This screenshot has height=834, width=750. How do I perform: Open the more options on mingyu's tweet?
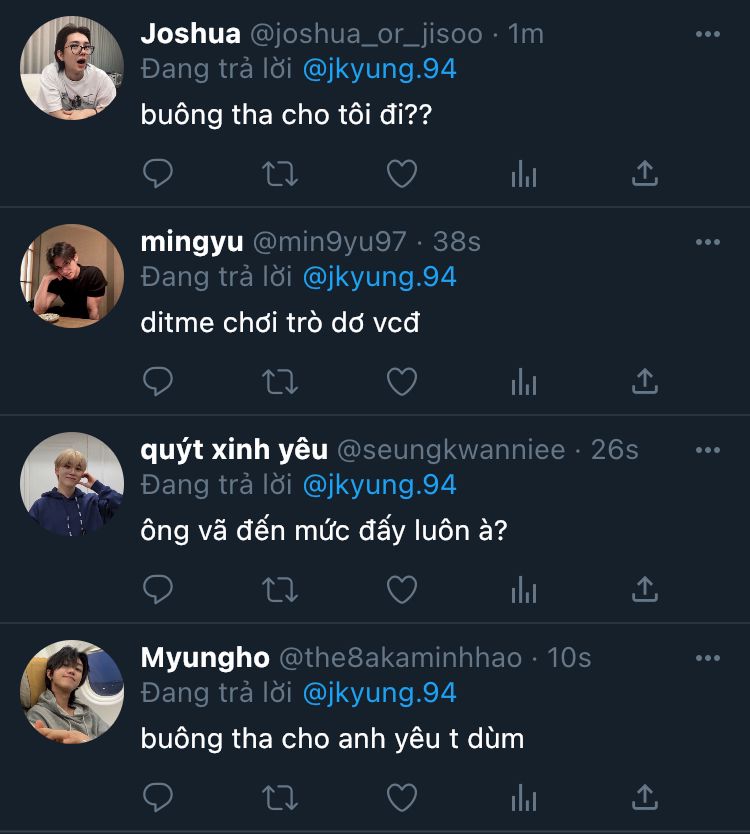pos(707,242)
